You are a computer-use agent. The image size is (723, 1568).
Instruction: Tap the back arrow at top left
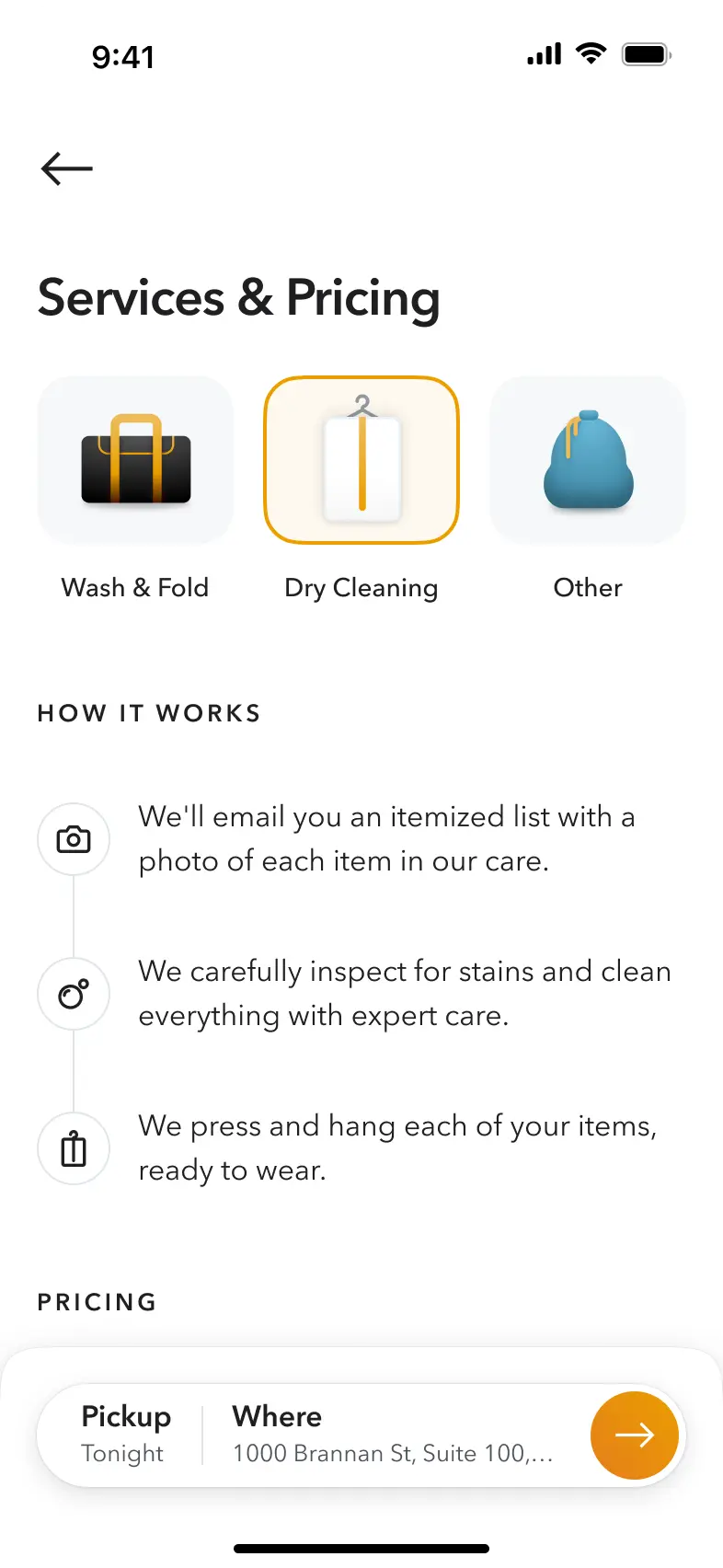coord(65,168)
